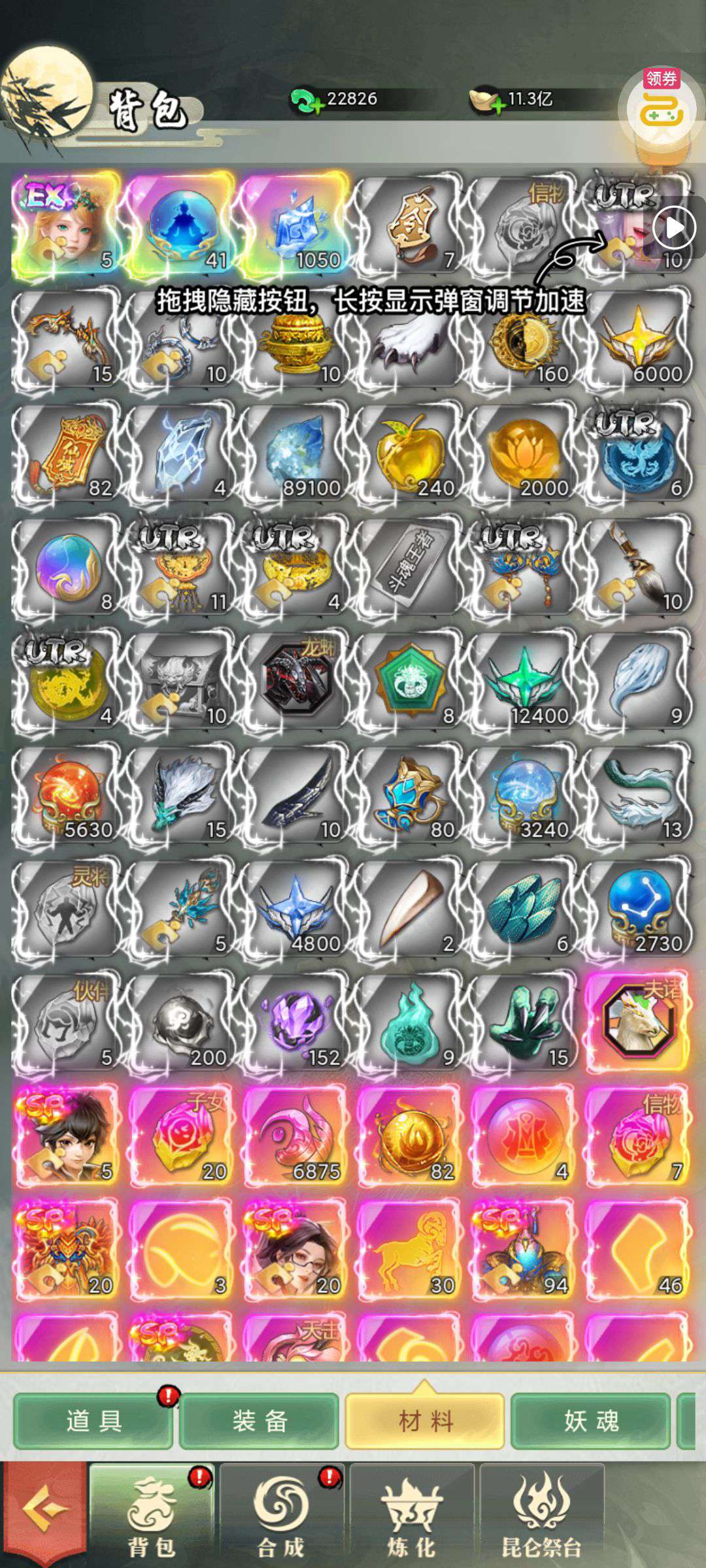This screenshot has width=706, height=1568.
Task: Open the 炼化 section
Action: [x=411, y=1514]
